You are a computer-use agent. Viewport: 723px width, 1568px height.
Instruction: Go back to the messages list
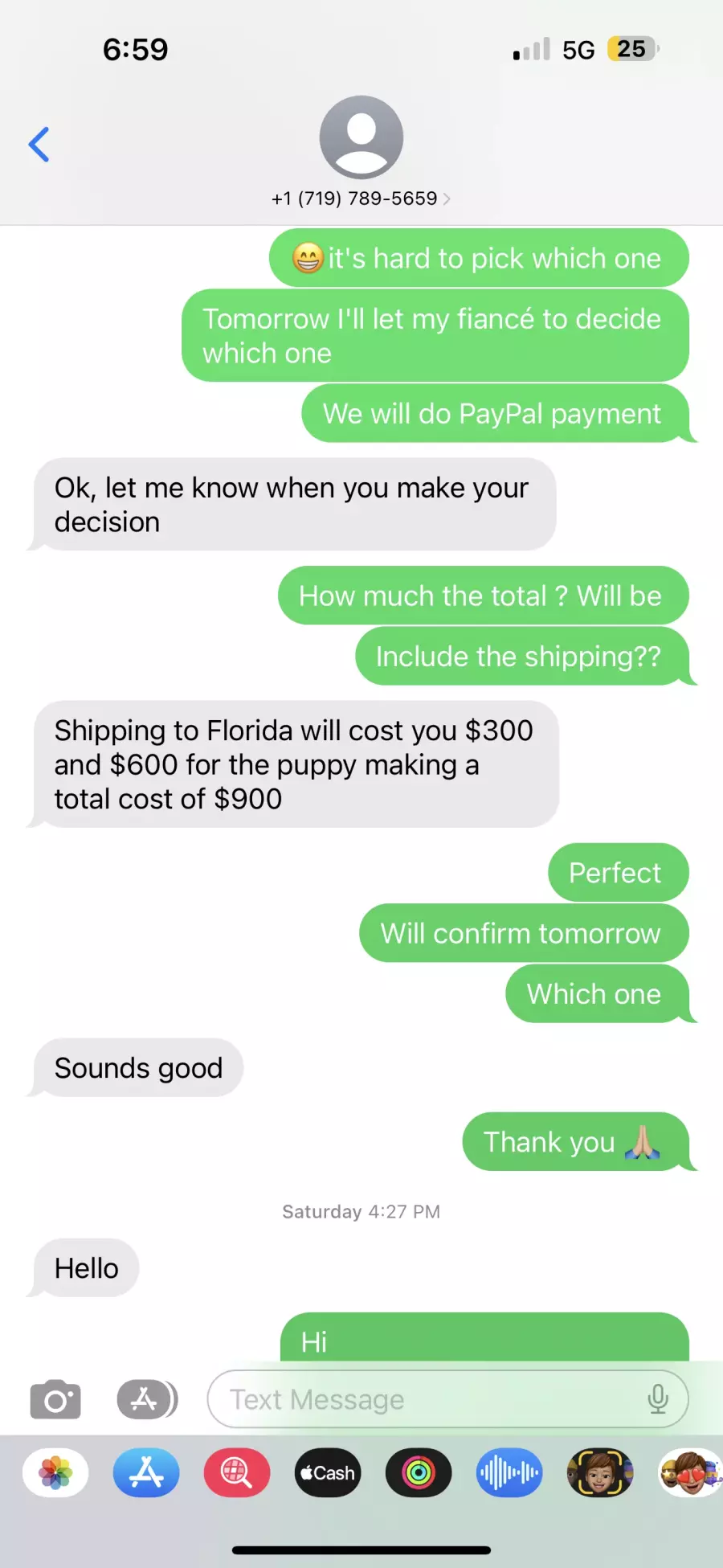[39, 145]
